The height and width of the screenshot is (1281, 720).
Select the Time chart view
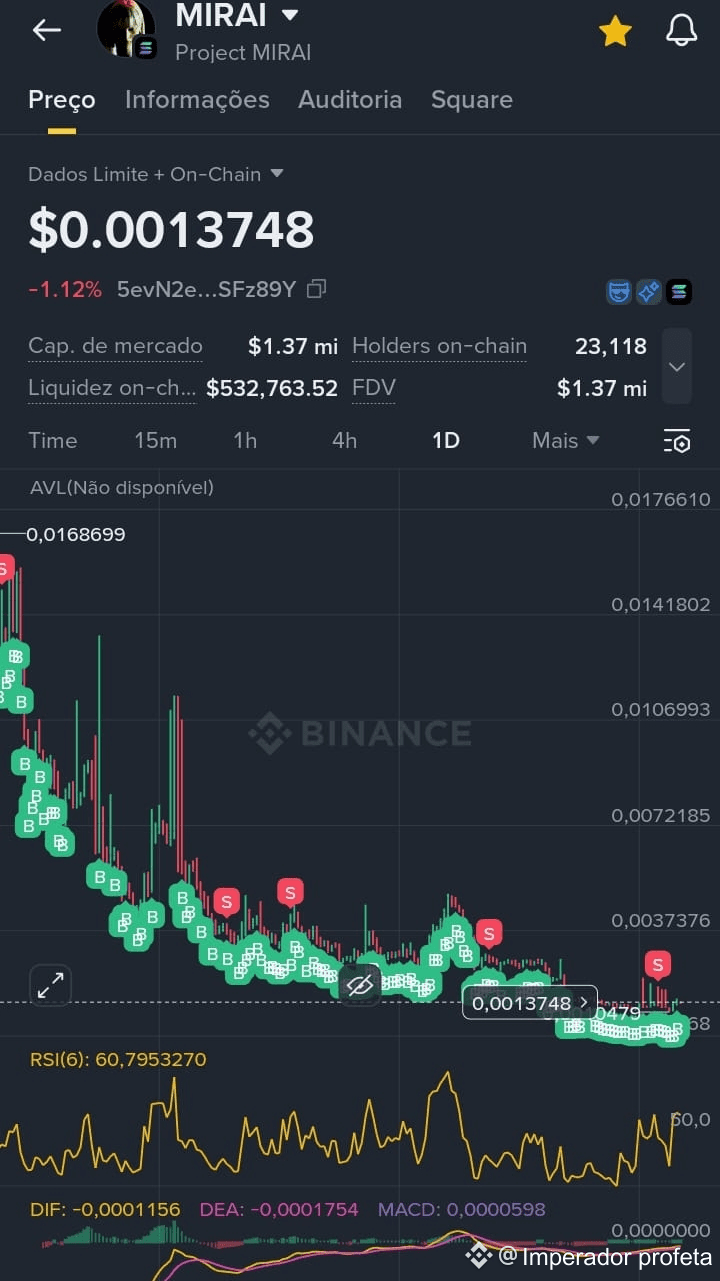[53, 441]
